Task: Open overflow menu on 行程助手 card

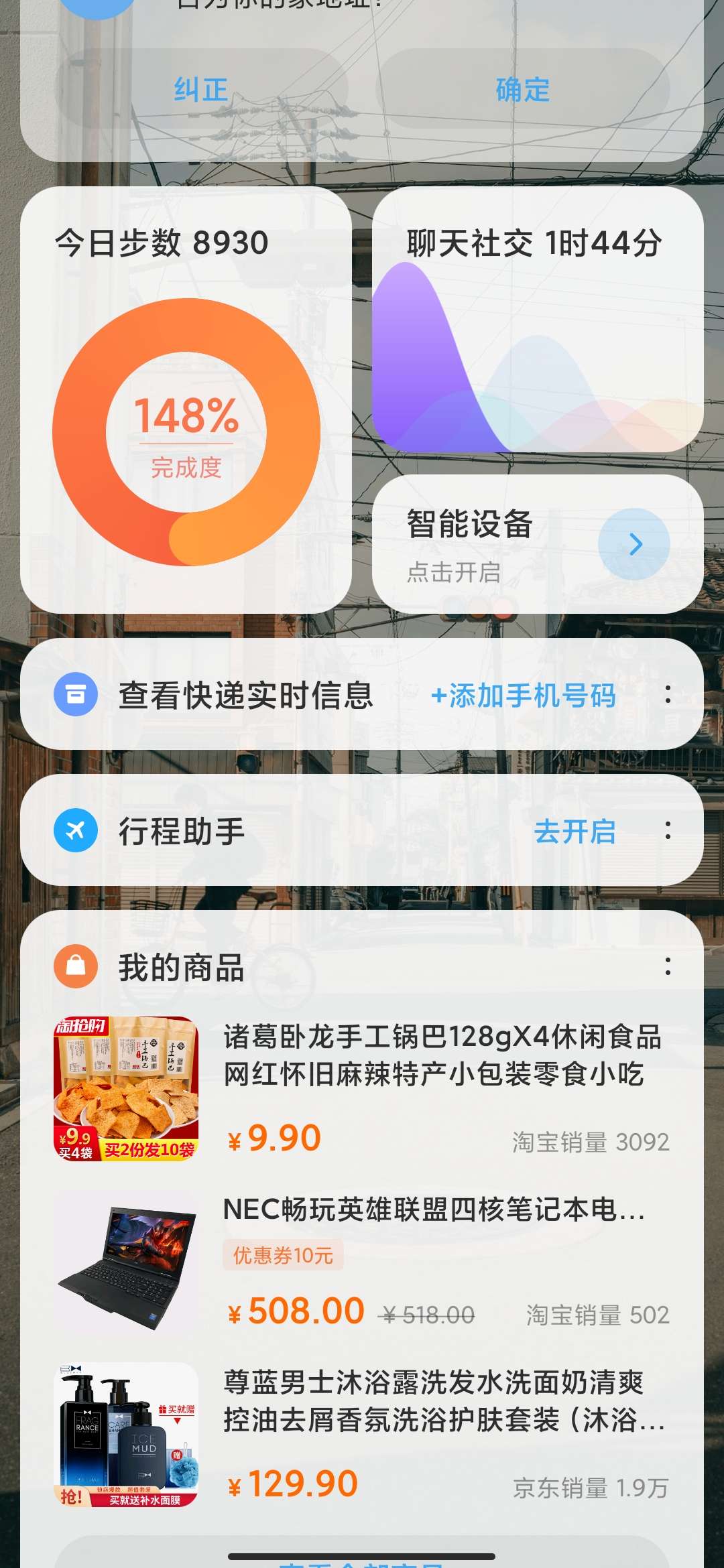Action: point(668,831)
